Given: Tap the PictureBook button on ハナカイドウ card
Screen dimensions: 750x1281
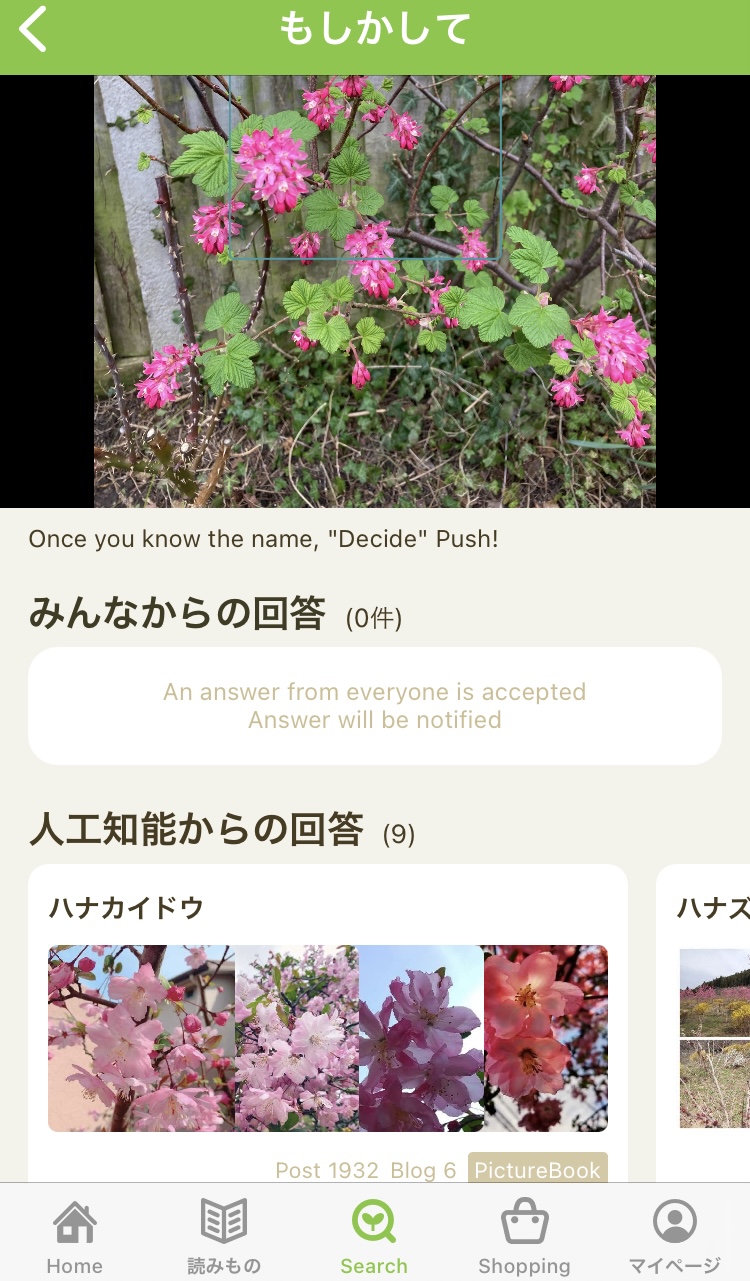Looking at the screenshot, I should (x=538, y=1169).
